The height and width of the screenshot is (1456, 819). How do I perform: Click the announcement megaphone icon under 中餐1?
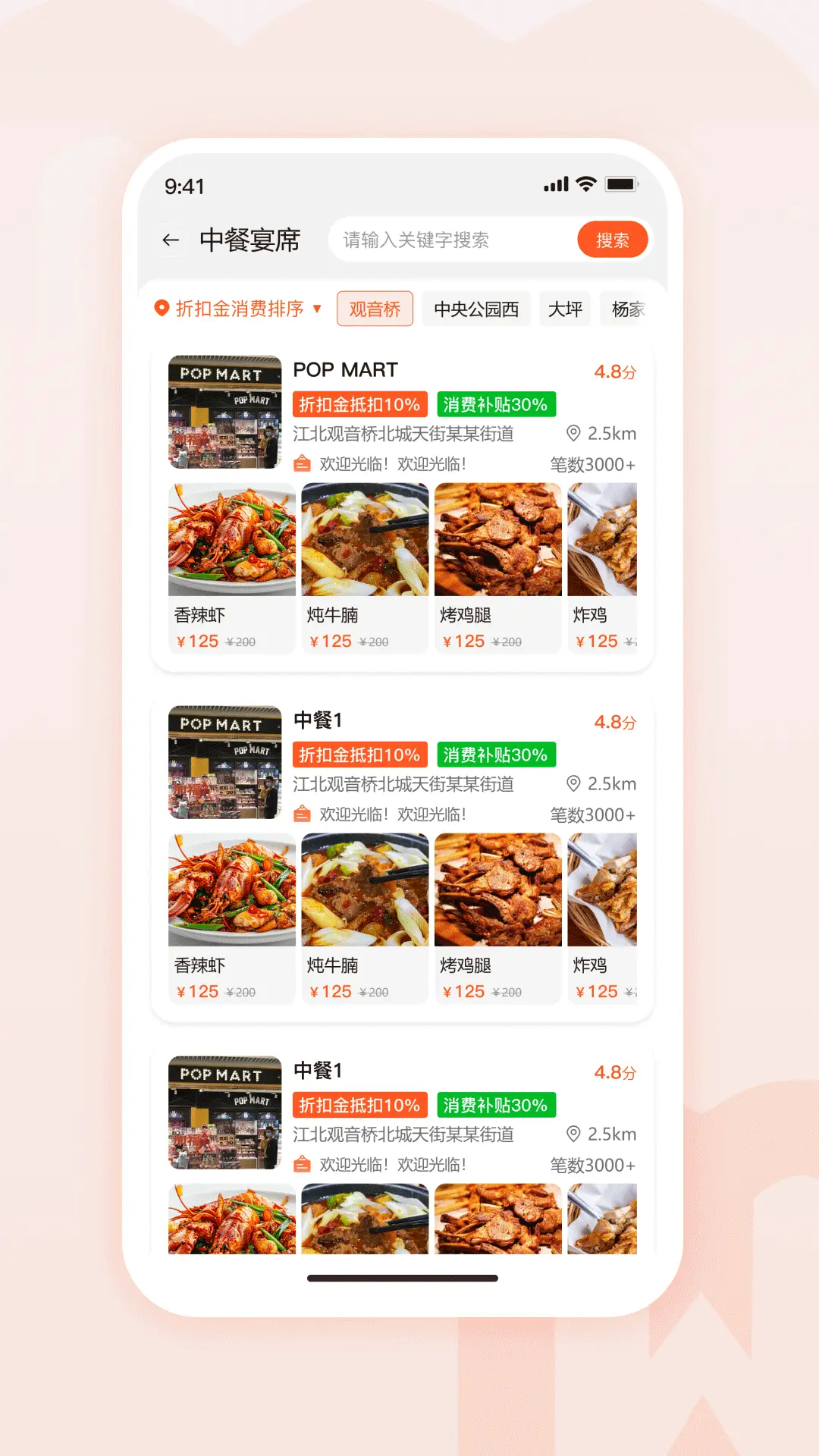[x=303, y=814]
